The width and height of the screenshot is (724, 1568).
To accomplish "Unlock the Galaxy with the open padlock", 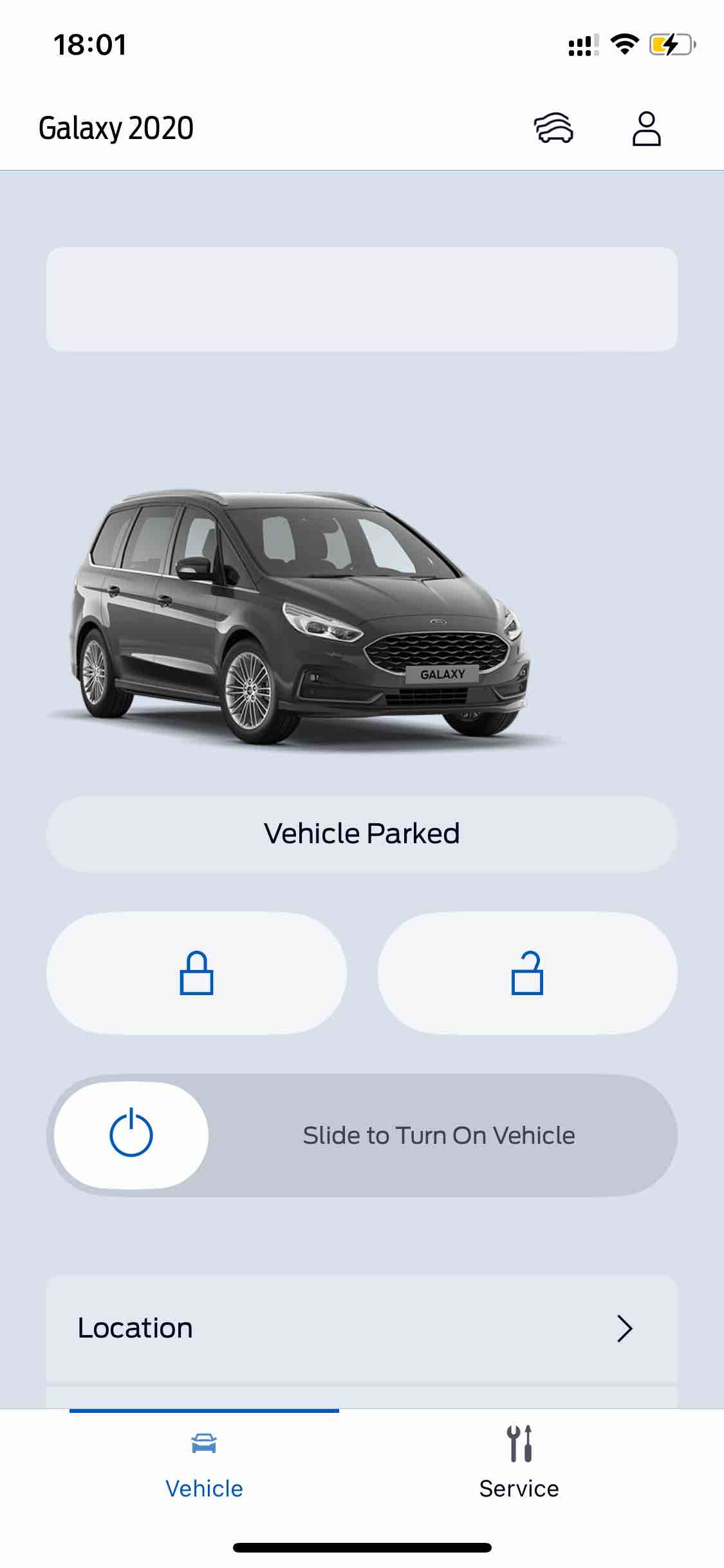I will pyautogui.click(x=527, y=973).
